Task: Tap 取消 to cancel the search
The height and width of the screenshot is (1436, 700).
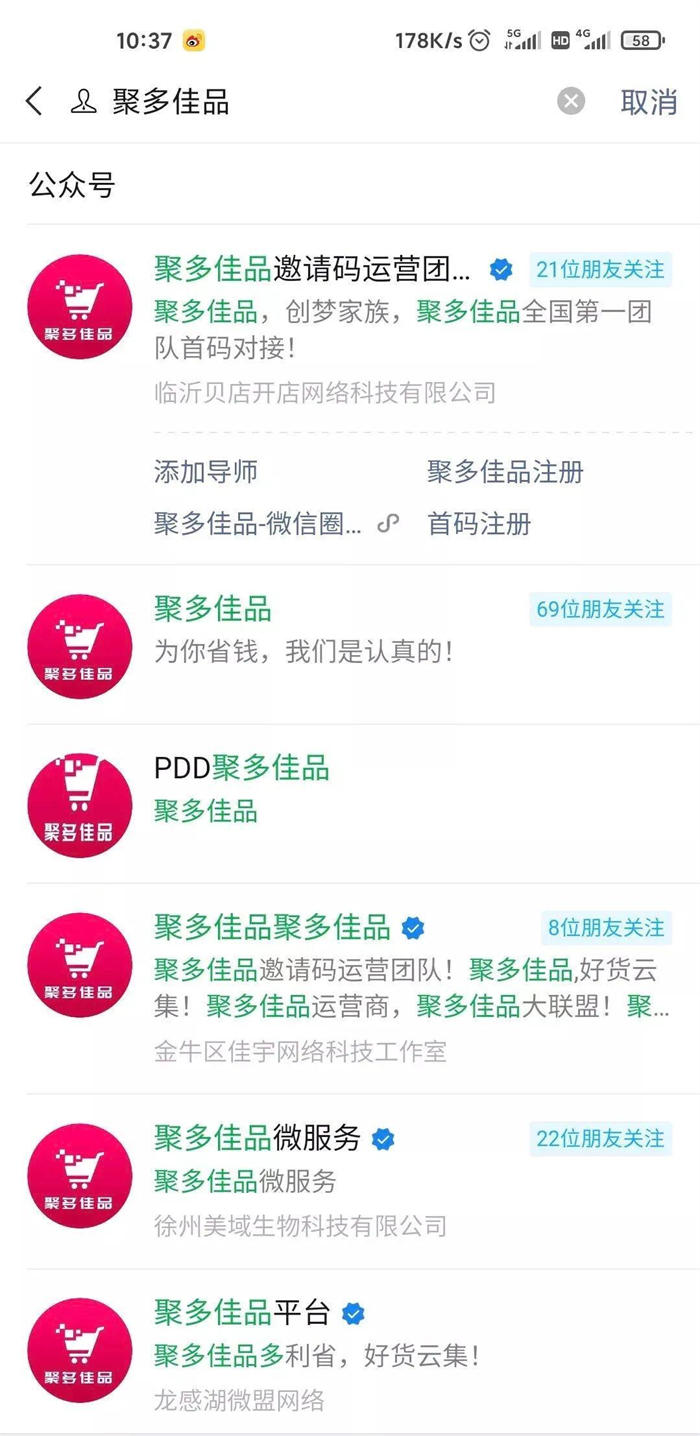Action: [648, 101]
